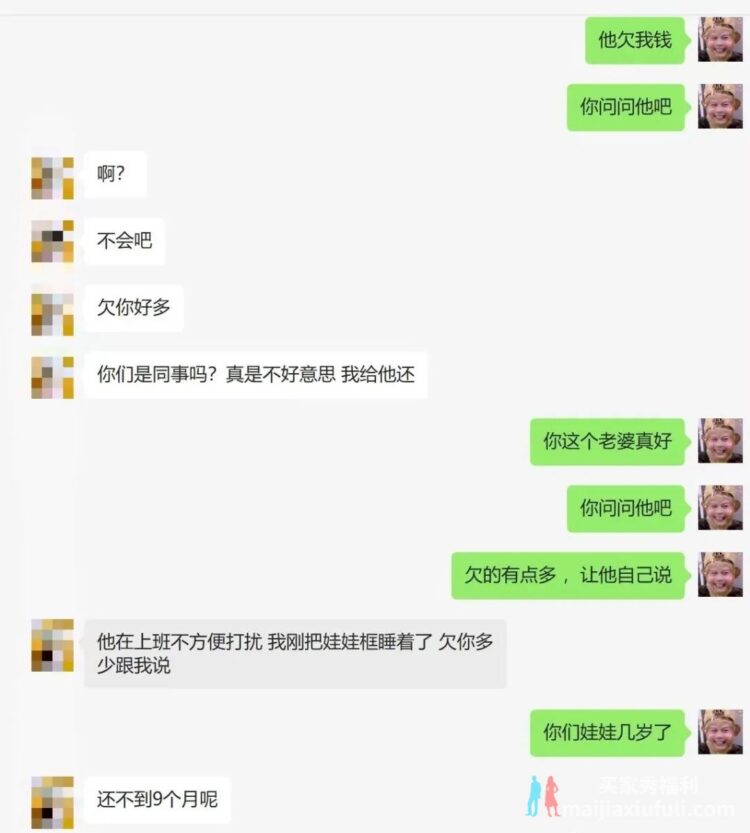View contact's avatar next to "他在上班不方便打扰"
The image size is (750, 833).
(52, 644)
